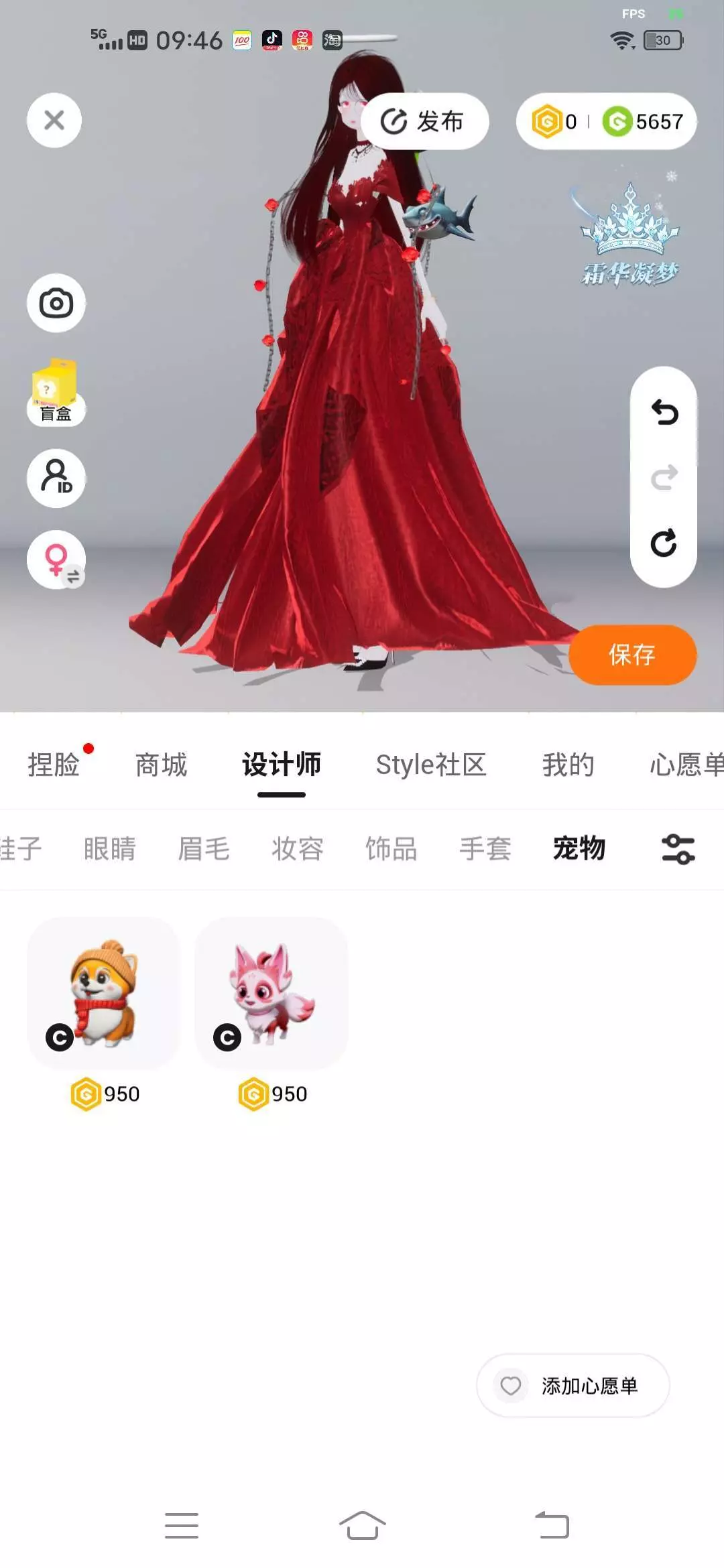Viewport: 724px width, 1568px height.
Task: Close the avatar editor with the X button
Action: pos(54,121)
